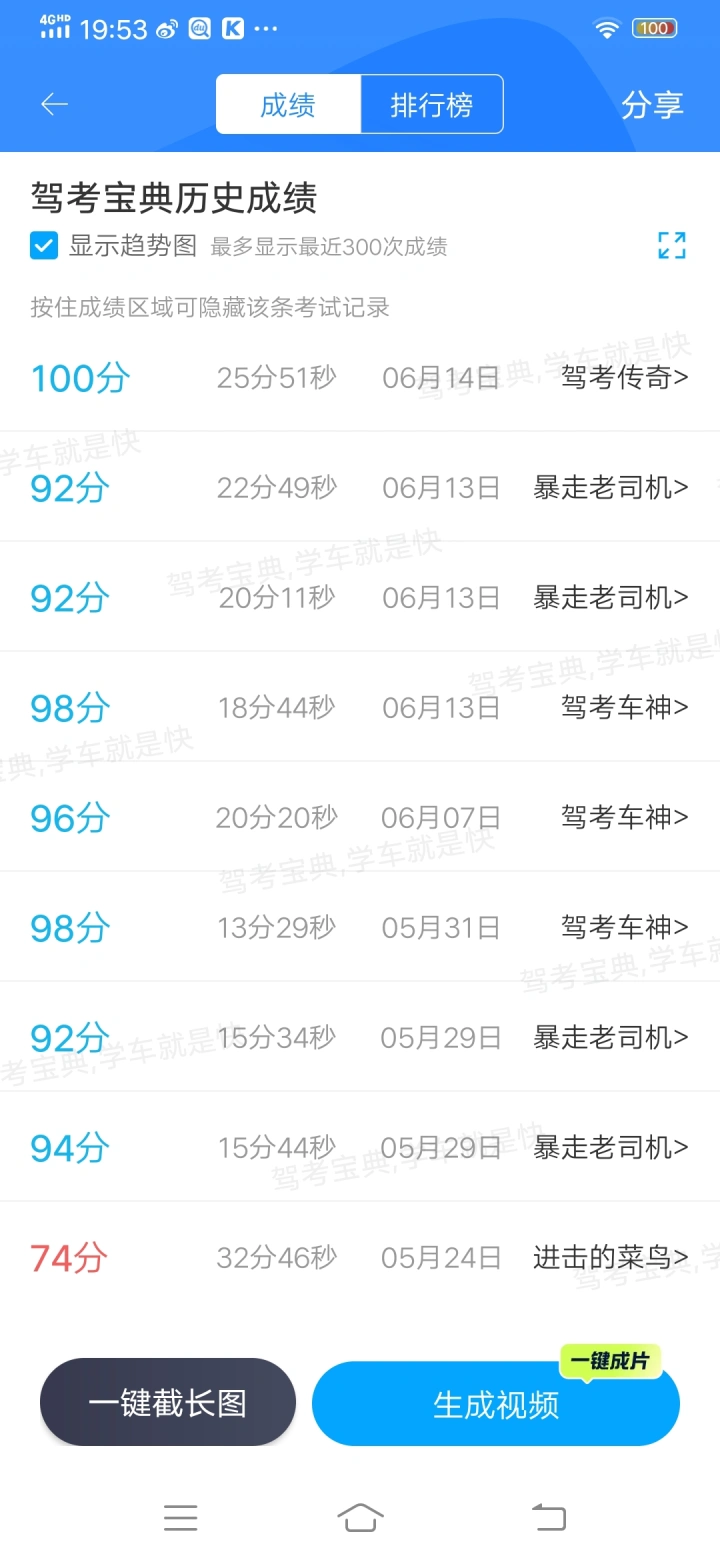
Task: Expand to fullscreen view icon
Action: [x=672, y=245]
